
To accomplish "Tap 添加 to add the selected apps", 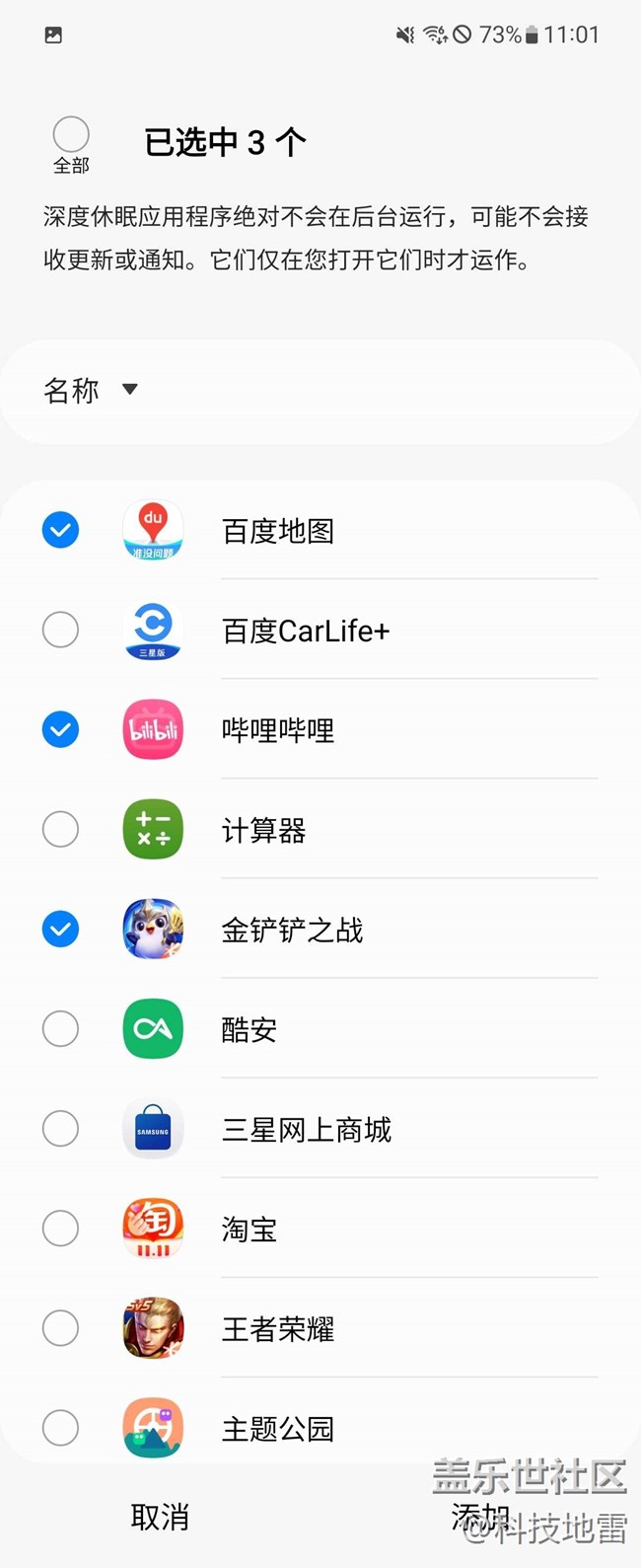I will point(479,1517).
